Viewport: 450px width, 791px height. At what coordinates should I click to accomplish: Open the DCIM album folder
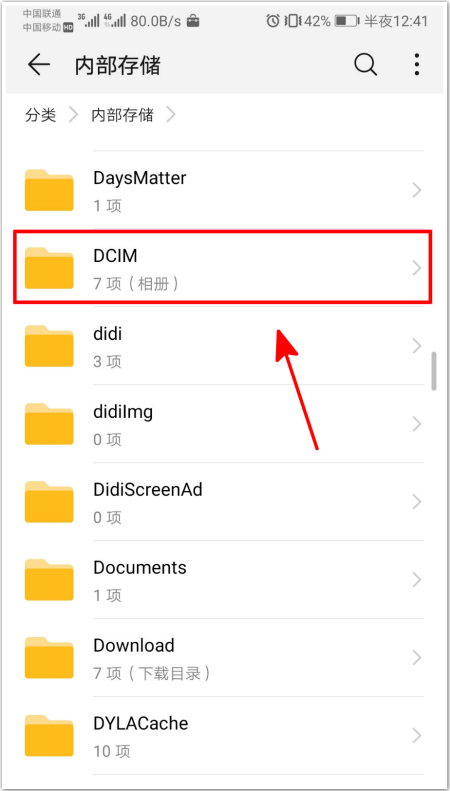tap(223, 268)
